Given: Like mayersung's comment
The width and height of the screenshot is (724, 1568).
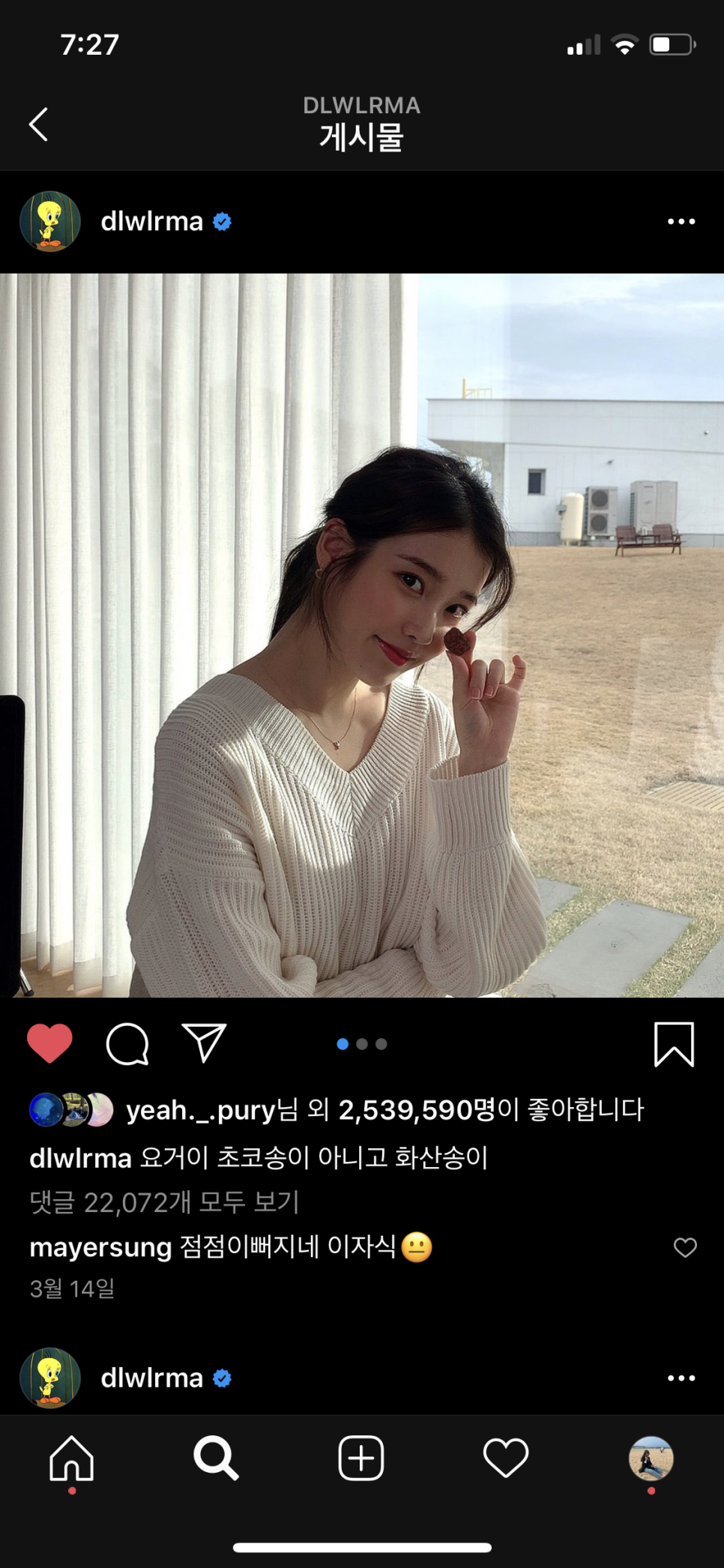Looking at the screenshot, I should point(685,1247).
